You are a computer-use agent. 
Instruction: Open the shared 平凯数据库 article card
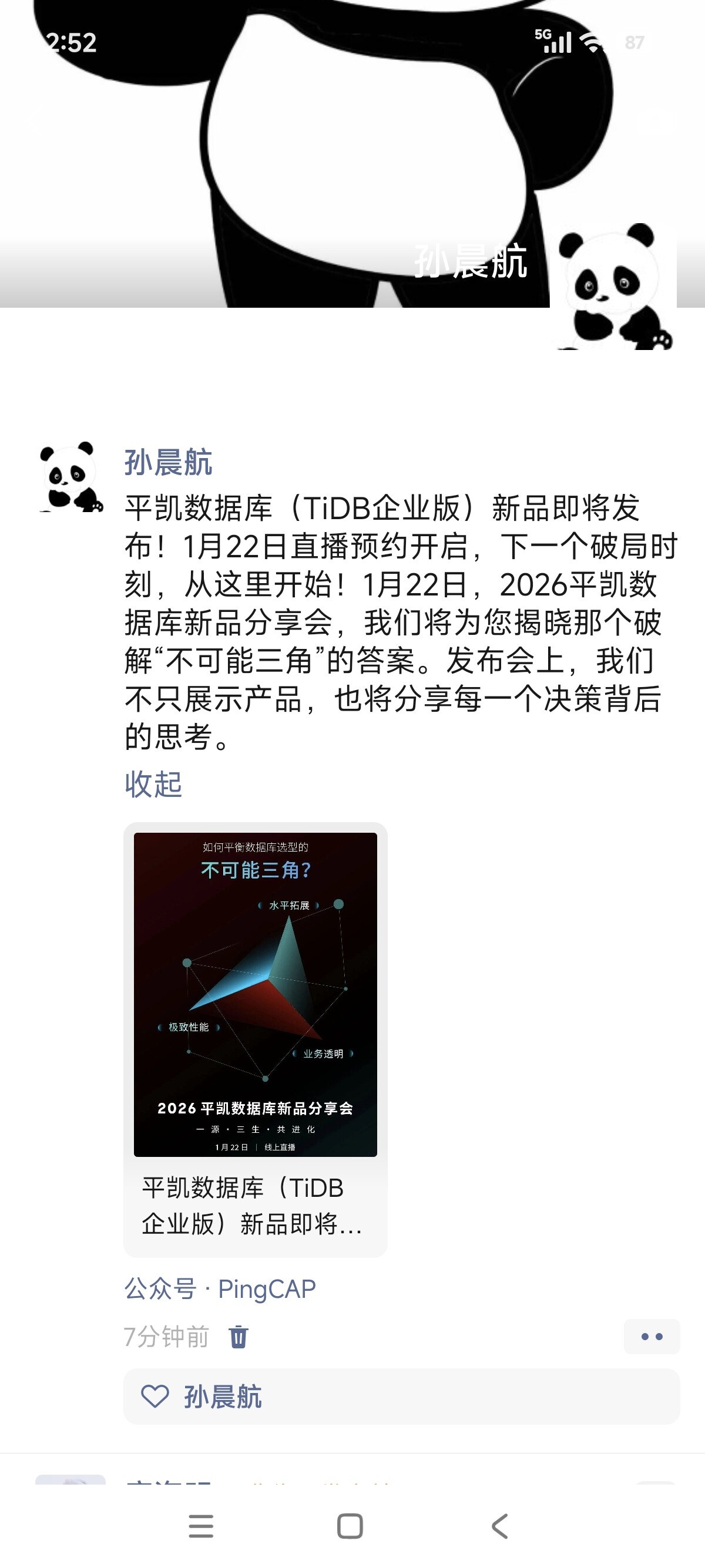(x=255, y=1038)
